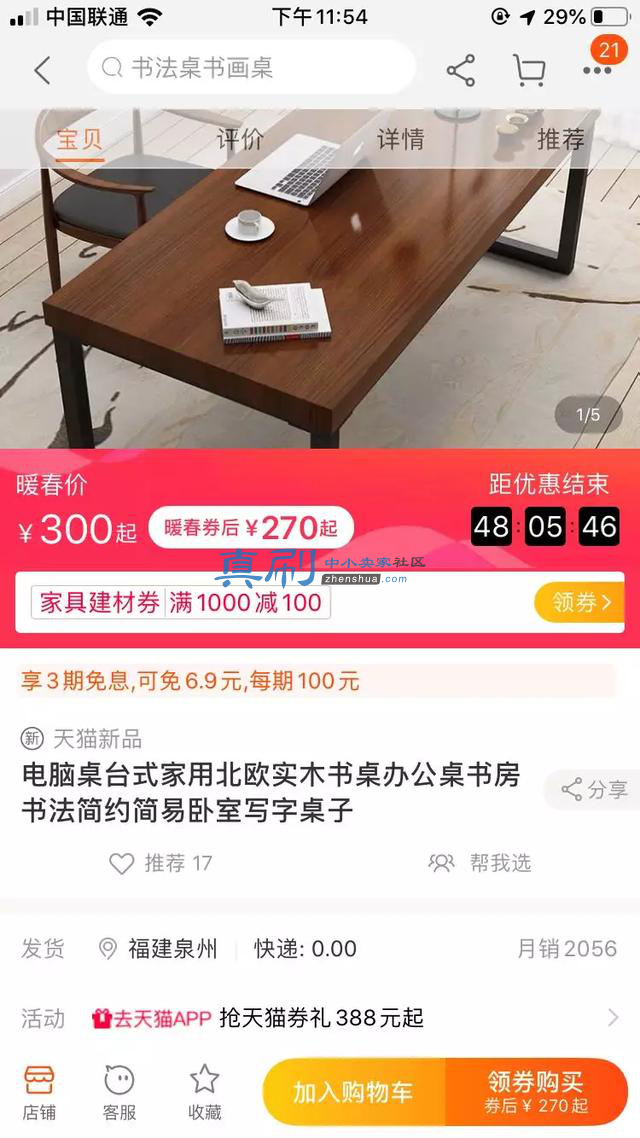Switch to the 评价 tab
This screenshot has width=640, height=1138.
240,139
